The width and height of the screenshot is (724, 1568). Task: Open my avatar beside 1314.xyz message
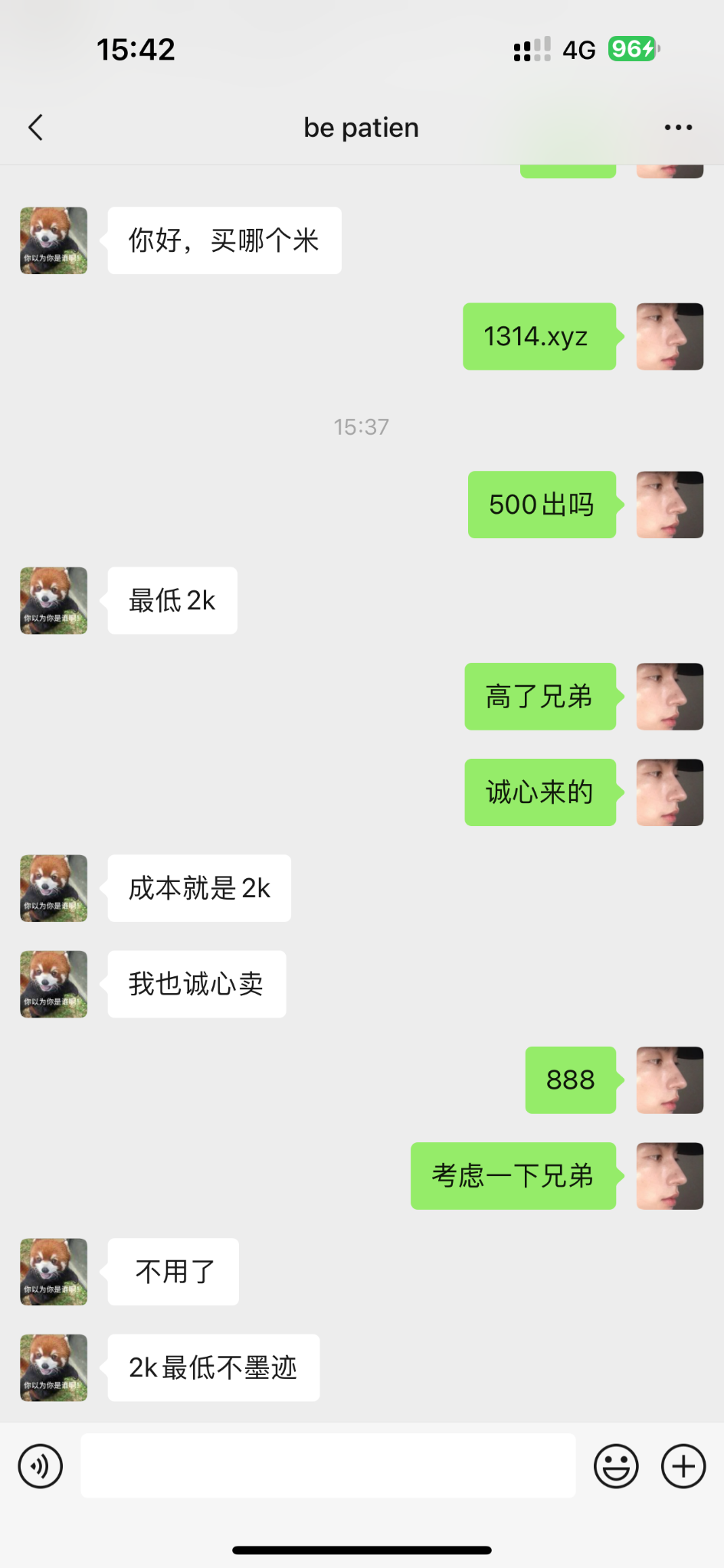(x=670, y=337)
